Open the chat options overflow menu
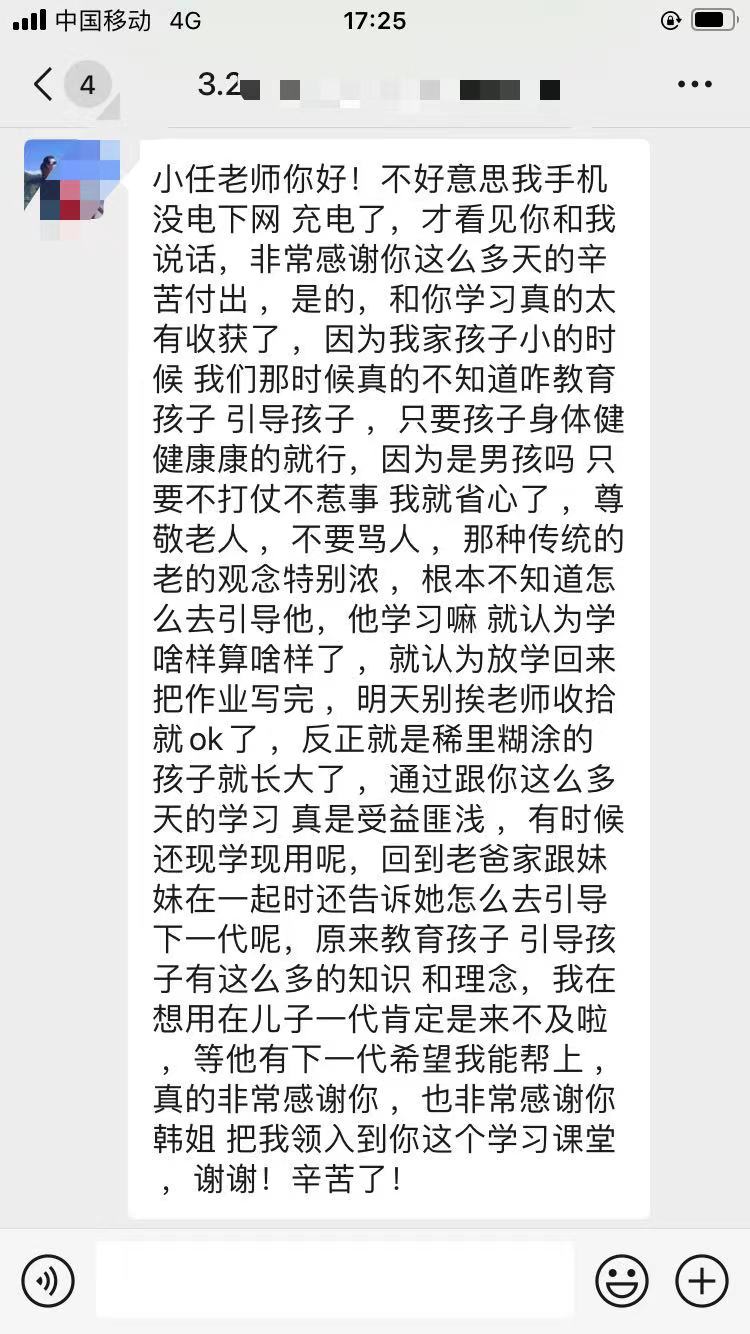This screenshot has width=750, height=1334. pyautogui.click(x=694, y=85)
